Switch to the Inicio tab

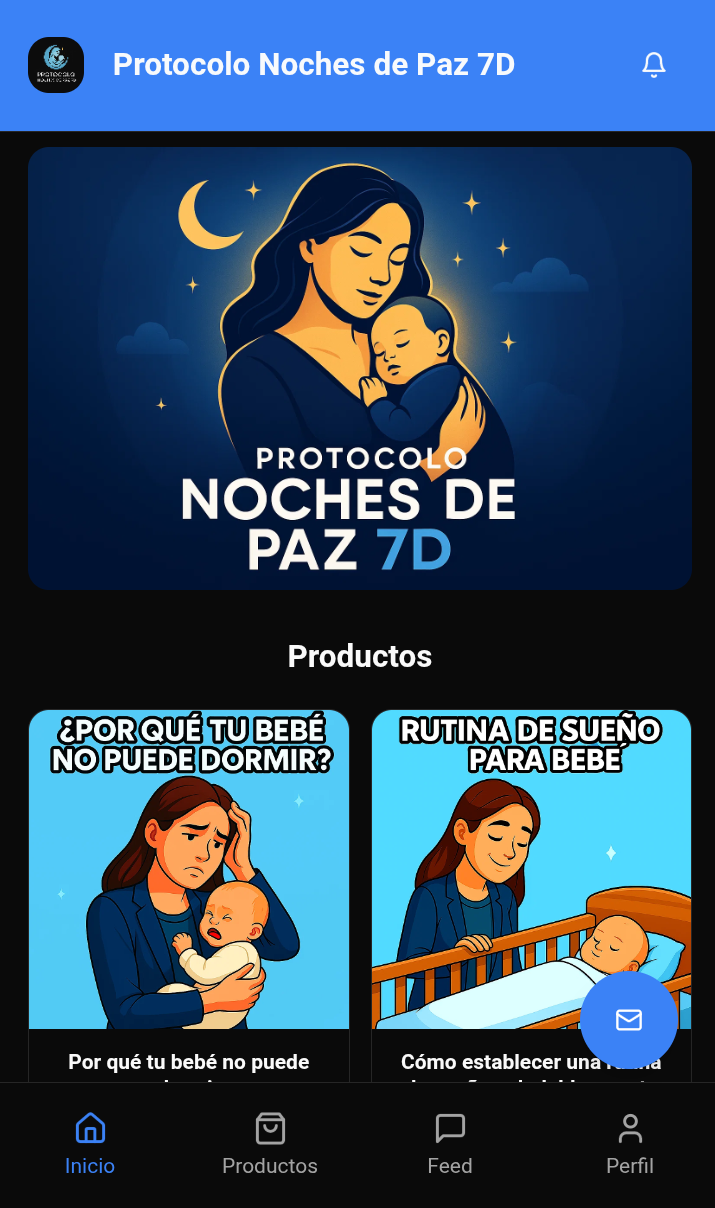(x=90, y=1145)
